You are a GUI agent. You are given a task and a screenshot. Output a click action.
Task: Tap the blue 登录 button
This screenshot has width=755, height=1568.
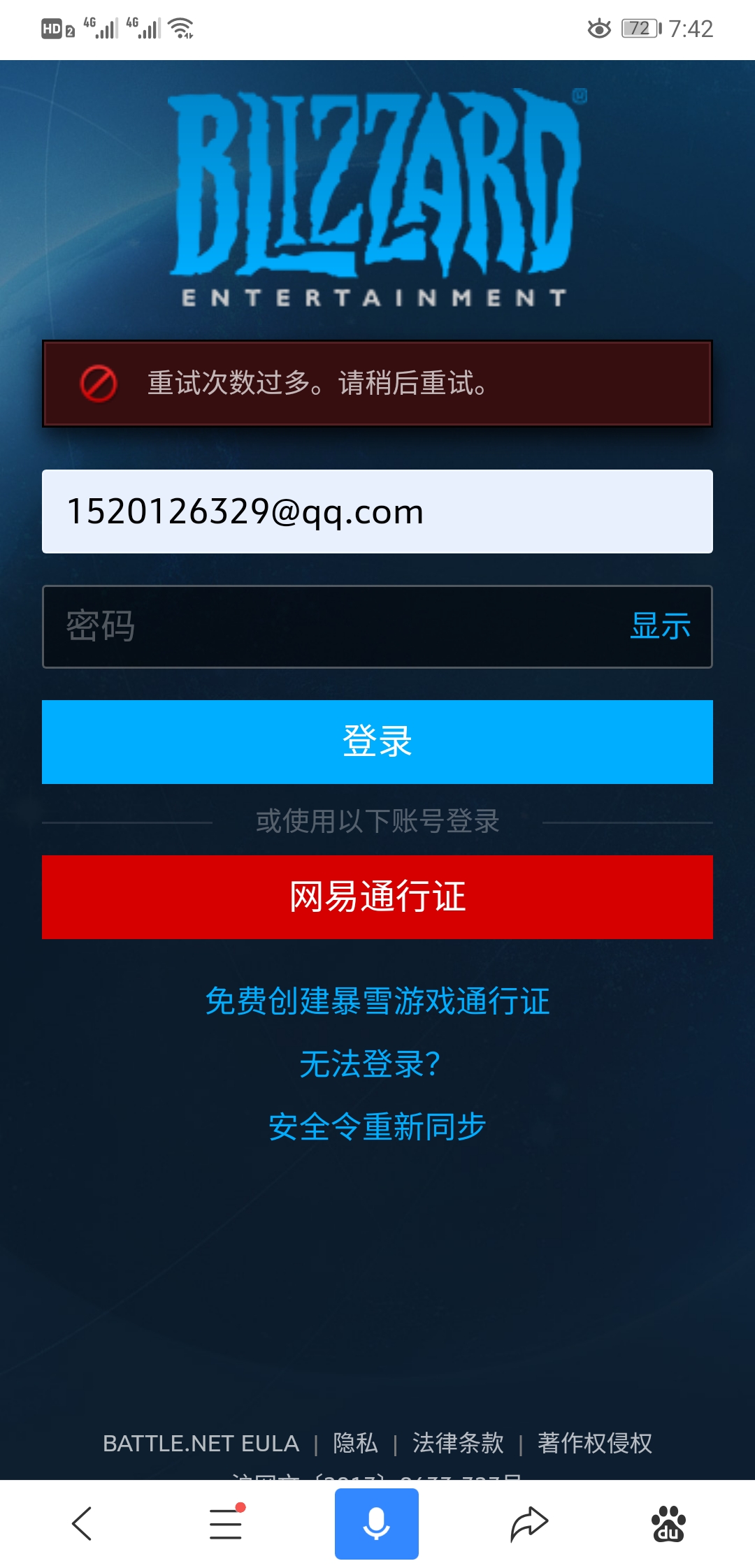coord(377,741)
